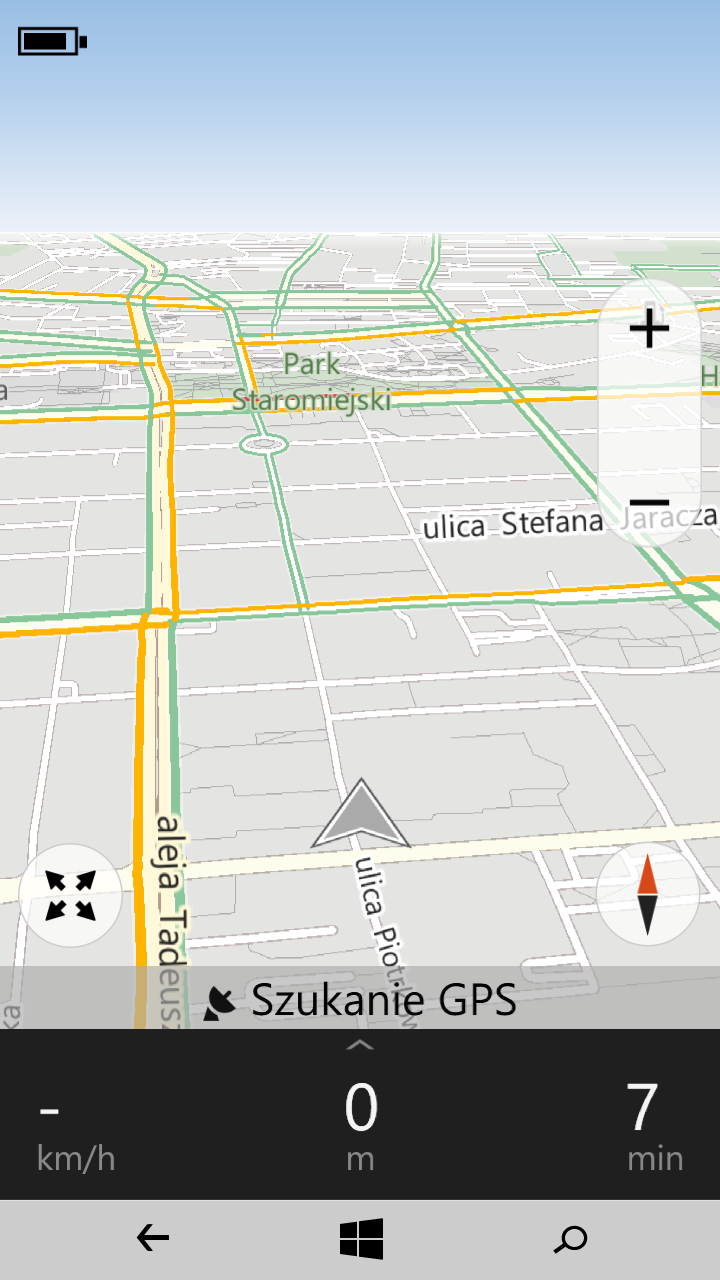Screen dimensions: 720x1280
Task: Tap the compass to reorient the map
Action: click(x=647, y=895)
